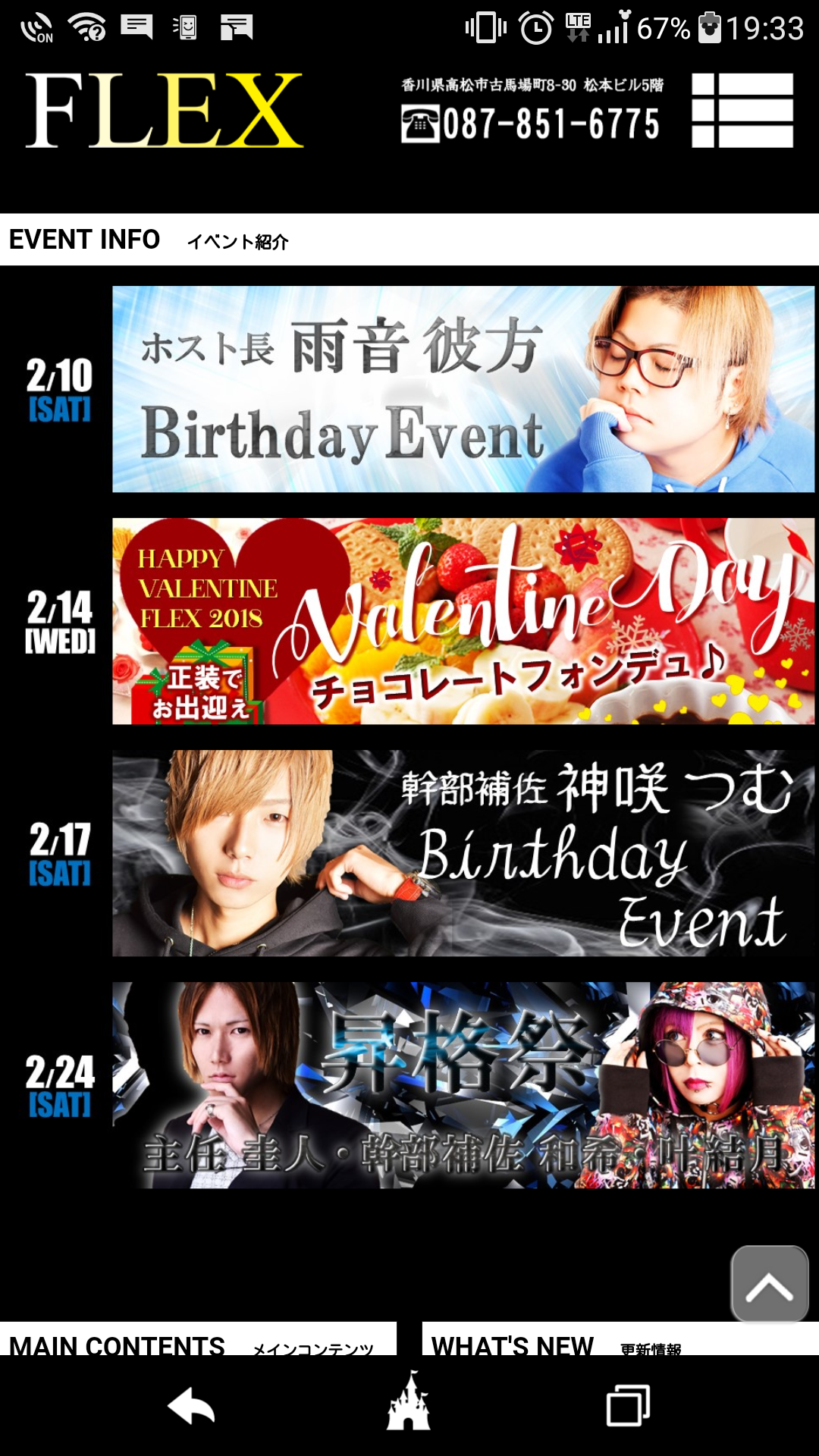Screen dimensions: 819x1456
Task: Call the phone number 087-851-6775
Action: point(531,124)
